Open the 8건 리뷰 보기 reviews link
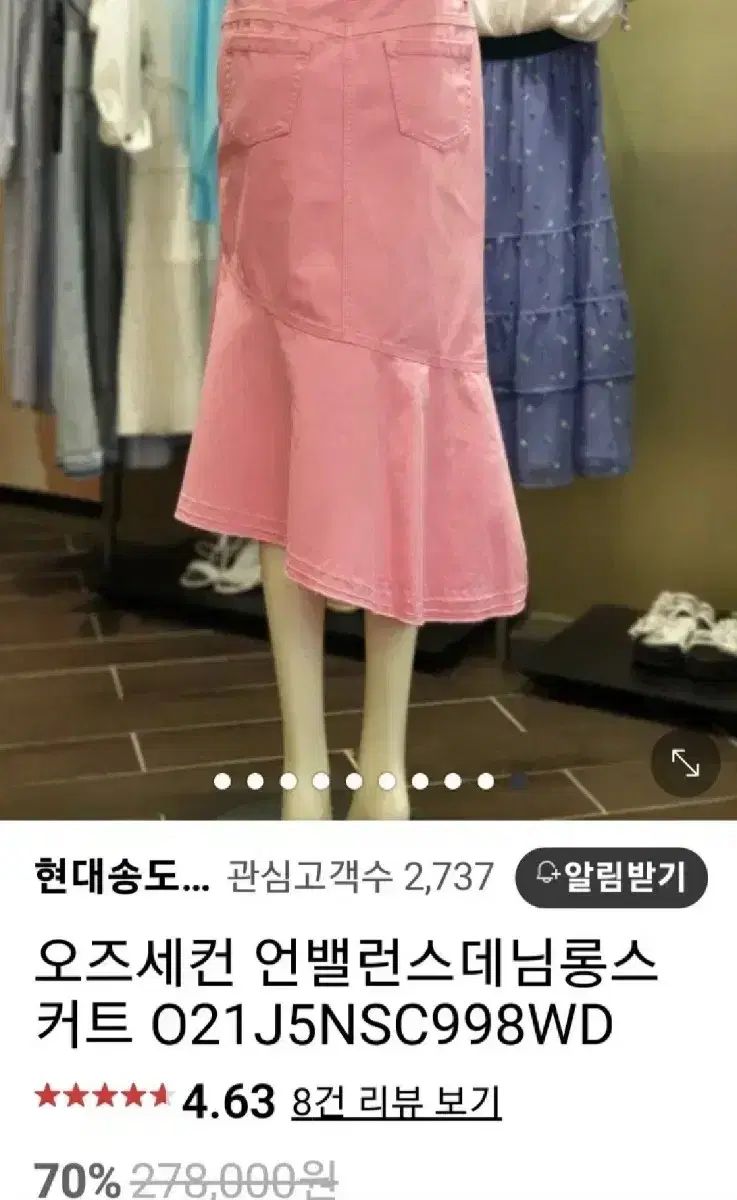 coord(396,1103)
